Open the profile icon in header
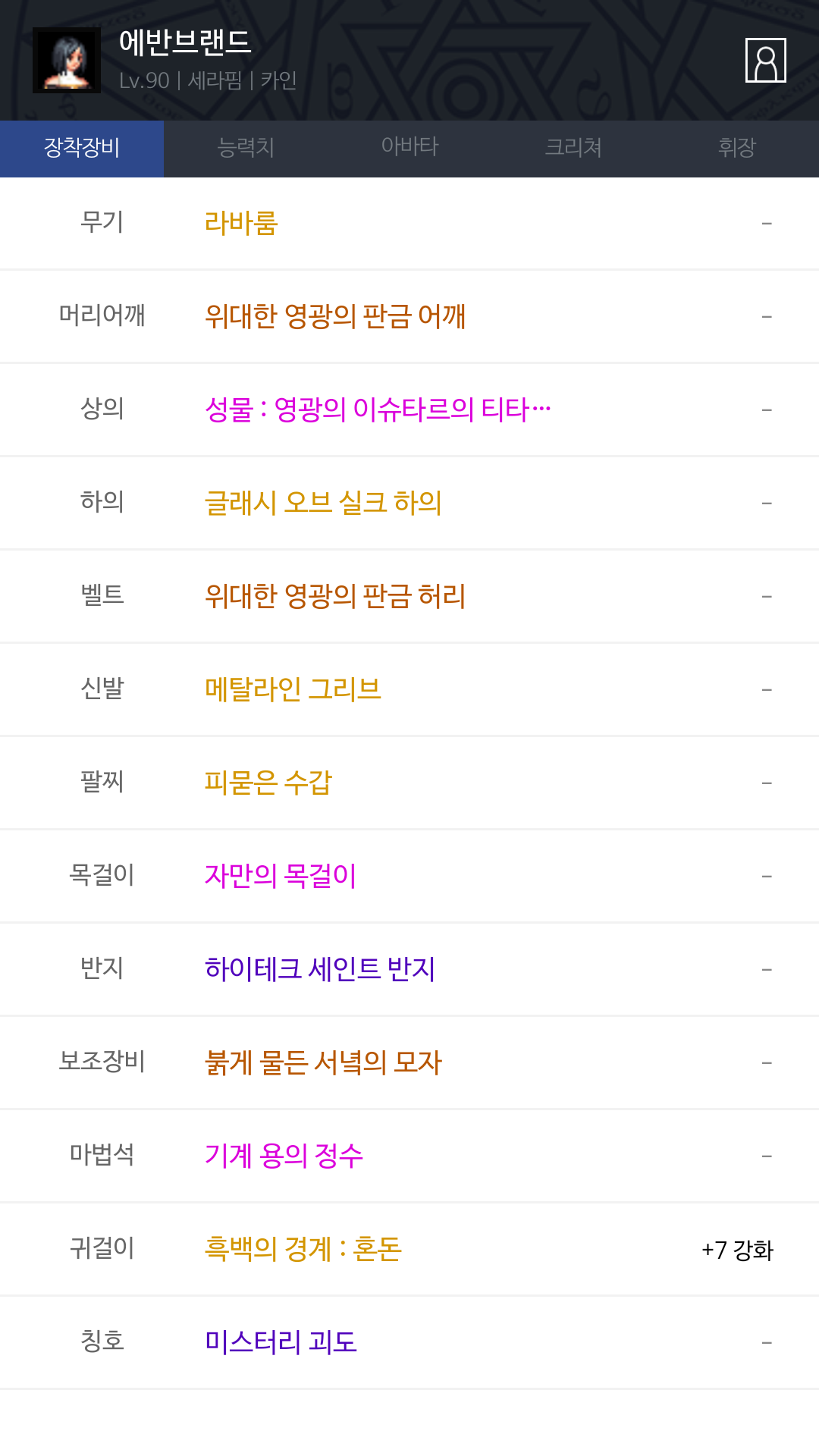The image size is (819, 1456). pos(765,60)
